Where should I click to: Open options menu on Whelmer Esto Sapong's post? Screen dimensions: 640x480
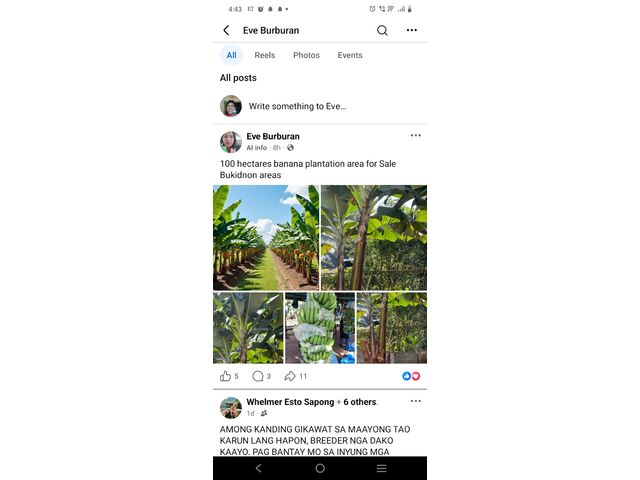pos(415,402)
